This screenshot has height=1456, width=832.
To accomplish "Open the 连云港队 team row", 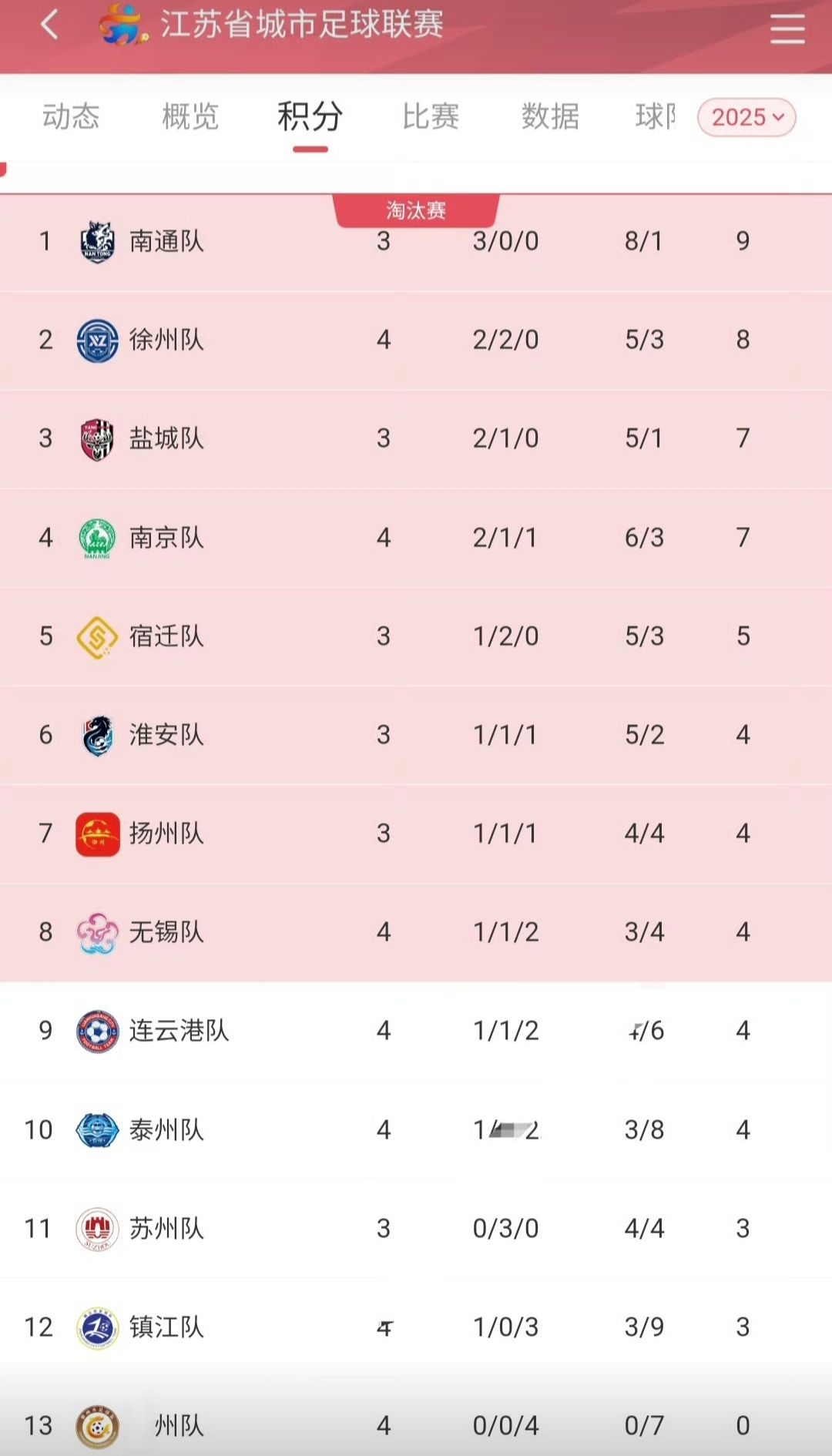I will coord(416,1031).
